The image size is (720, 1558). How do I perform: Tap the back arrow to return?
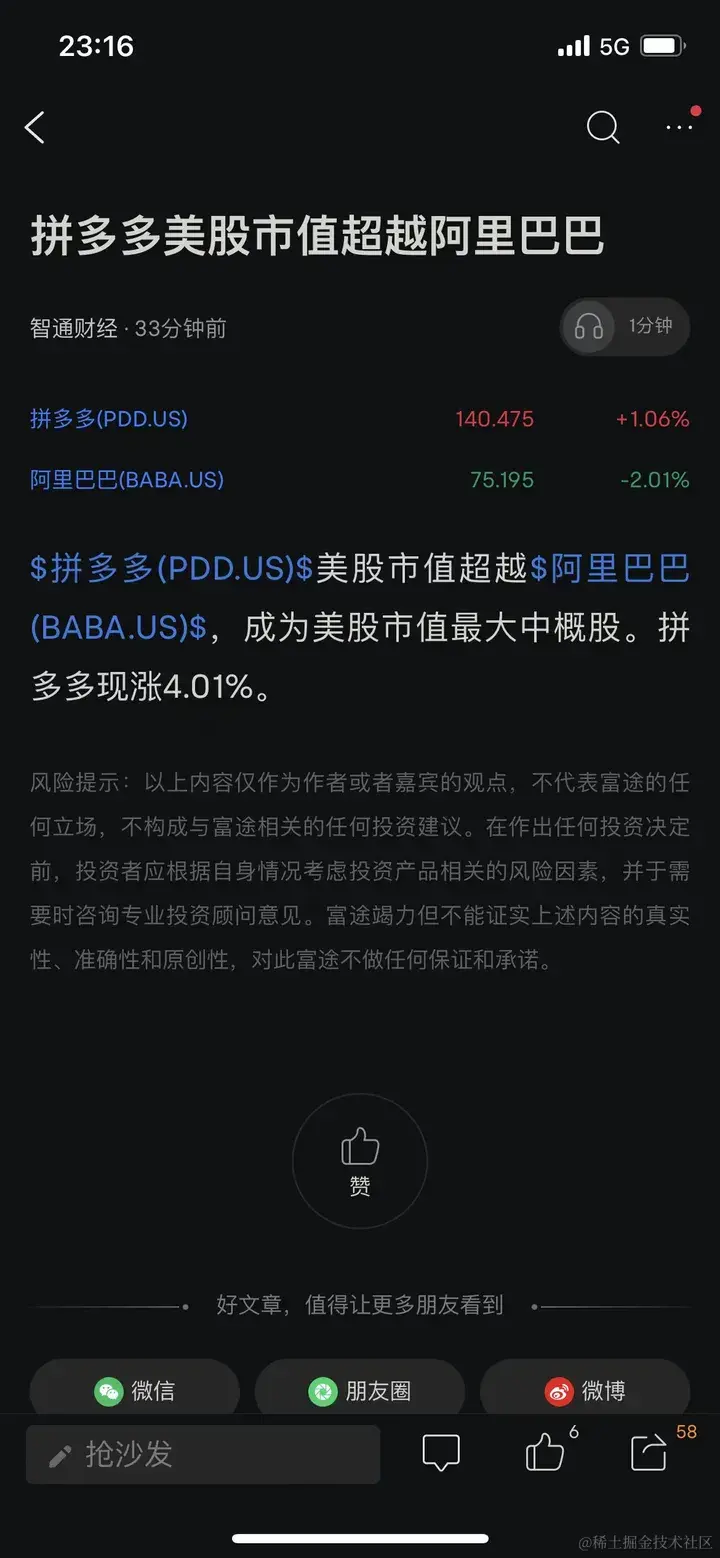point(34,127)
